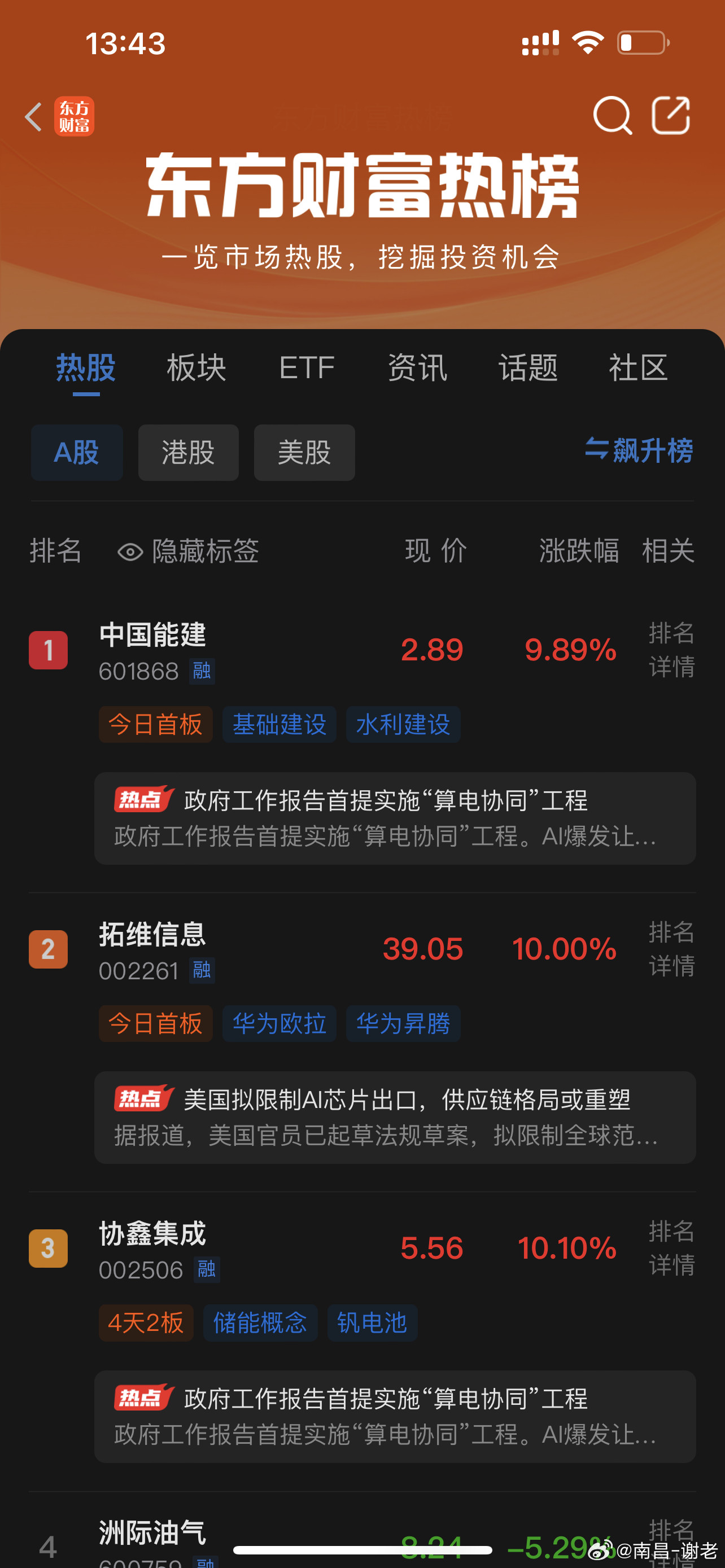Switch market filter to 美股
Screen dimensions: 725x1568
click(304, 452)
